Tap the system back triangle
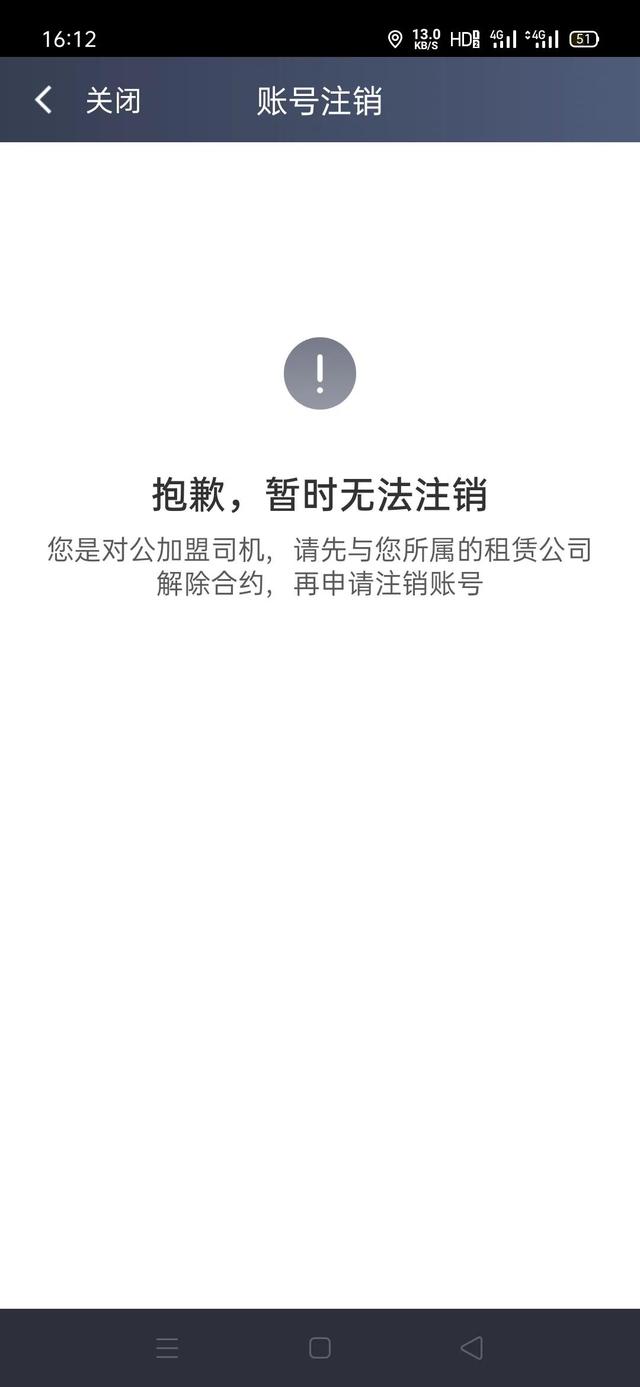 click(x=472, y=1348)
